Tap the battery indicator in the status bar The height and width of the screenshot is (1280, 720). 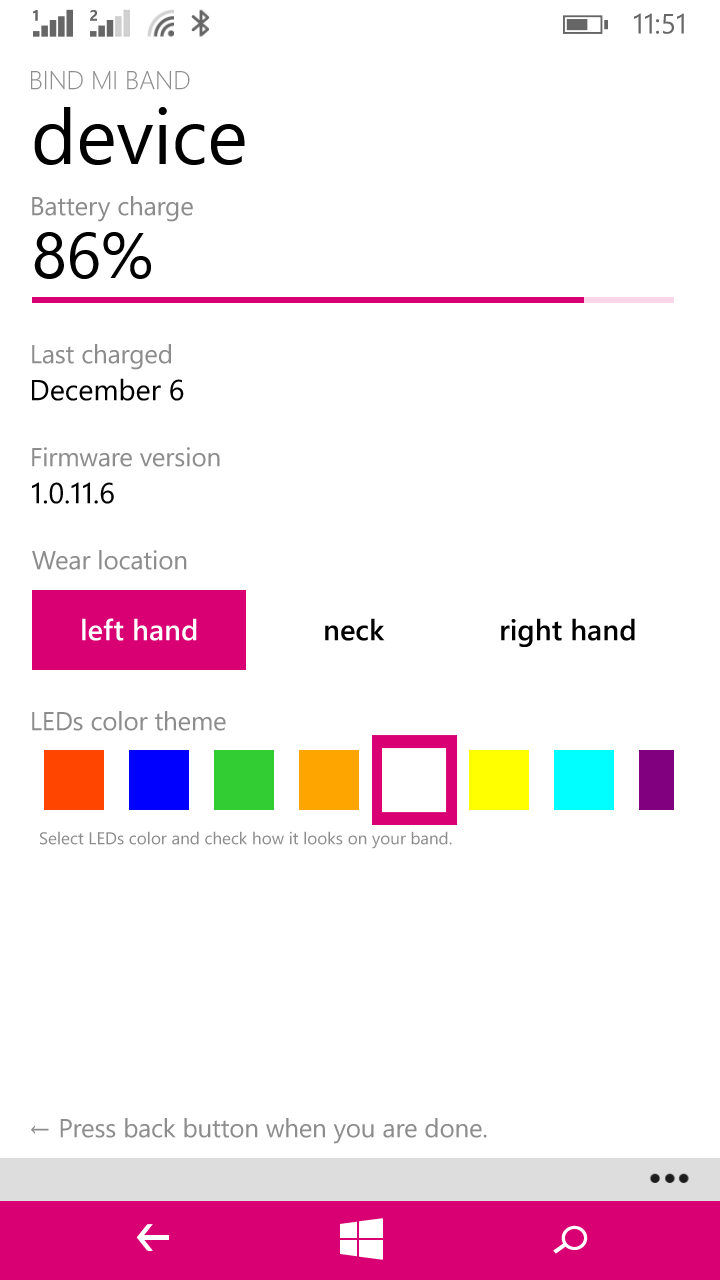(x=585, y=24)
